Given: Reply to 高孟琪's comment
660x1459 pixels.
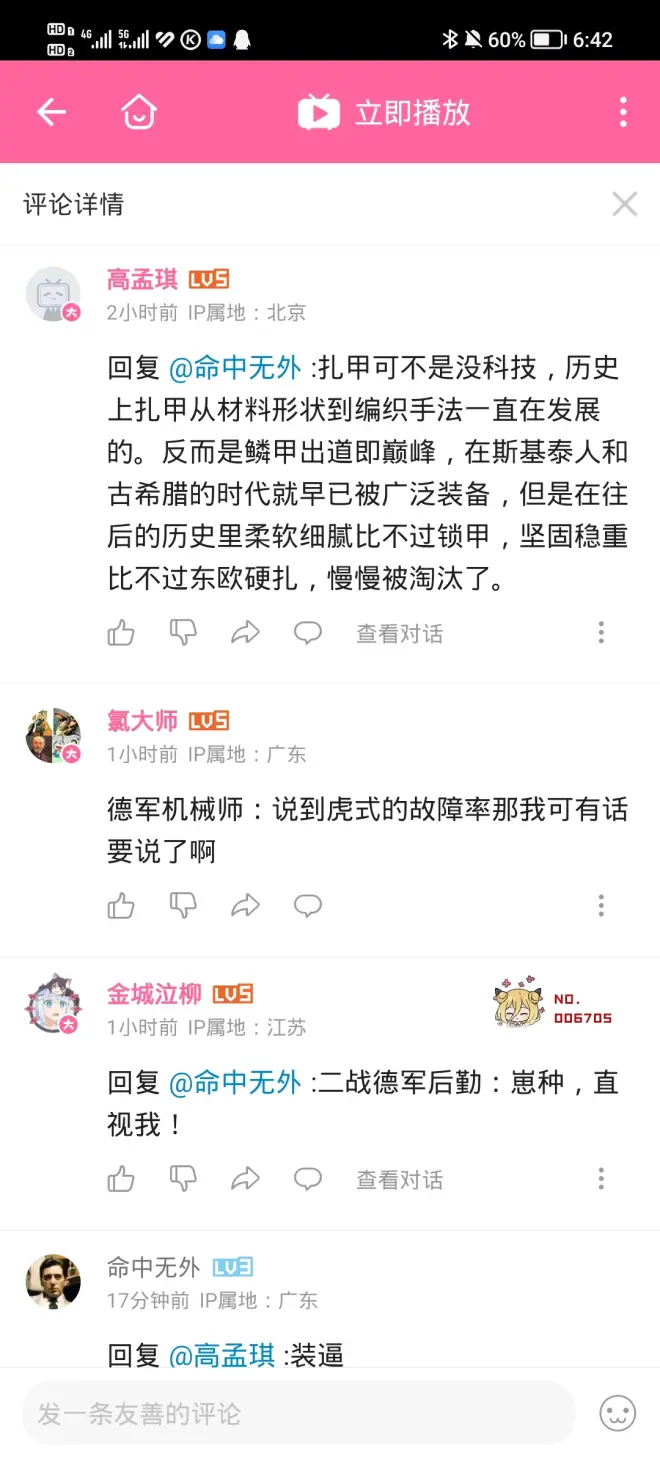Looking at the screenshot, I should [307, 633].
